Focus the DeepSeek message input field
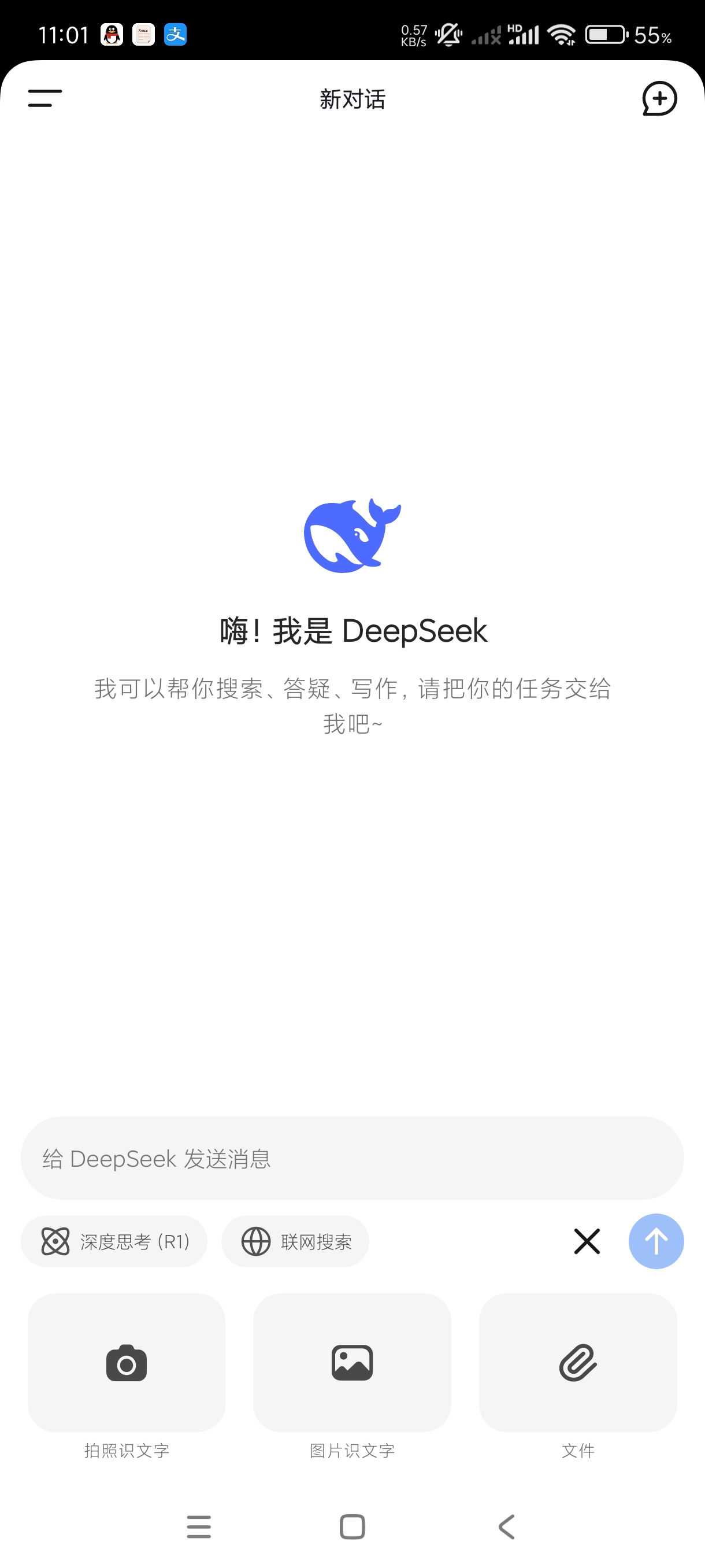Viewport: 705px width, 1568px height. (352, 1157)
